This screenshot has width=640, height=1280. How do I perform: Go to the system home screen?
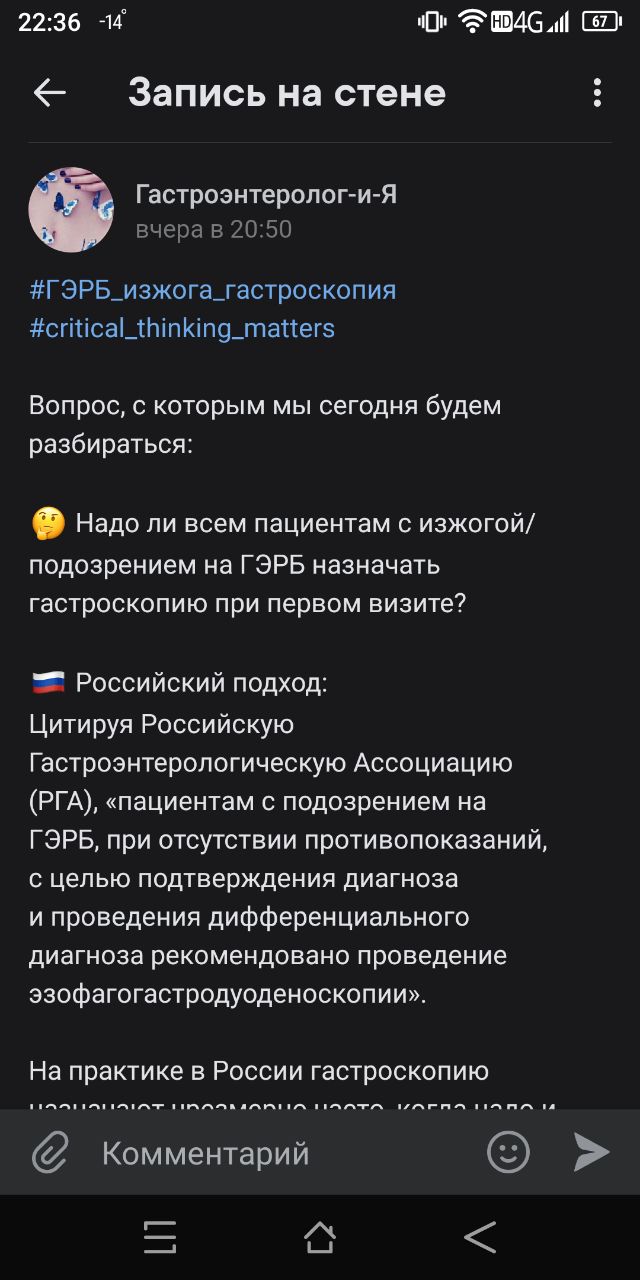click(320, 1238)
